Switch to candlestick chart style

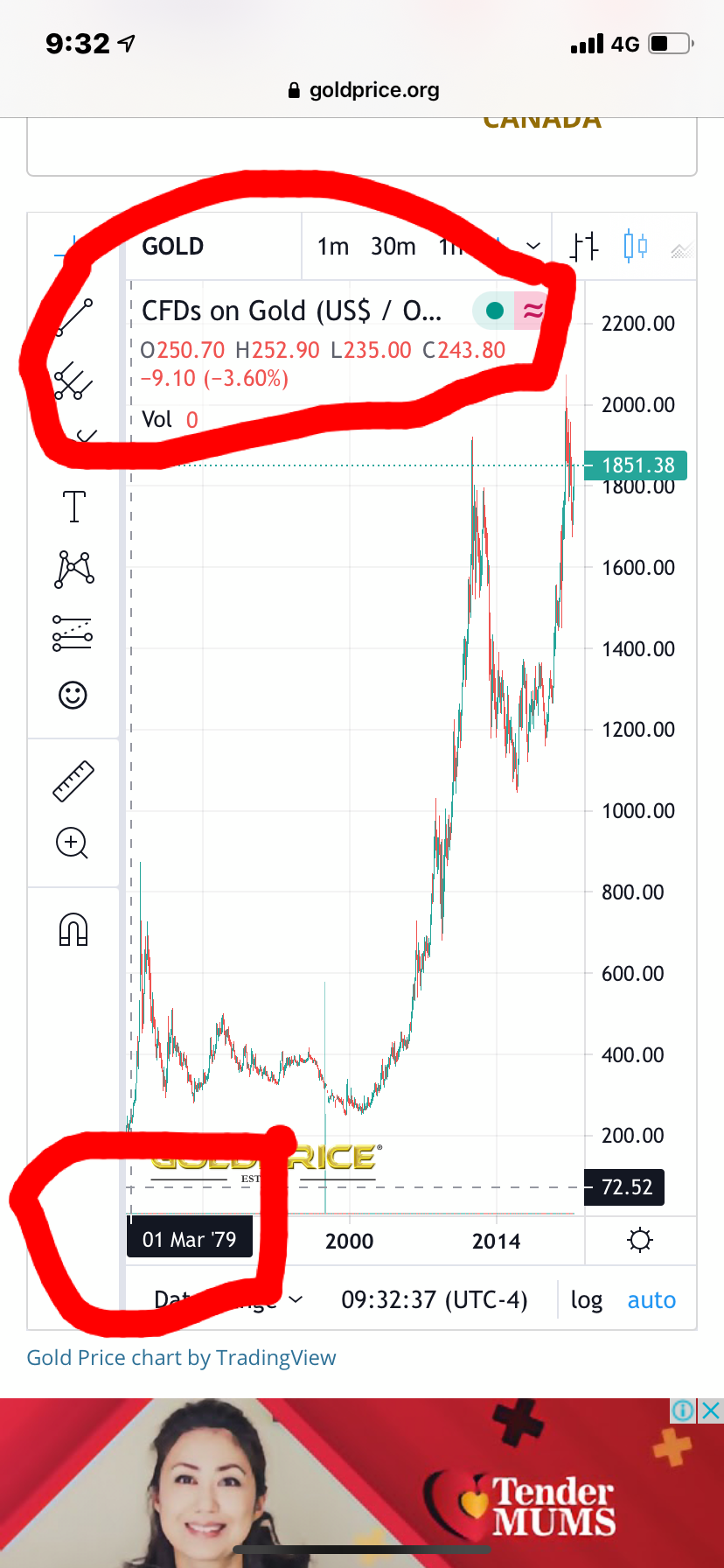(636, 247)
